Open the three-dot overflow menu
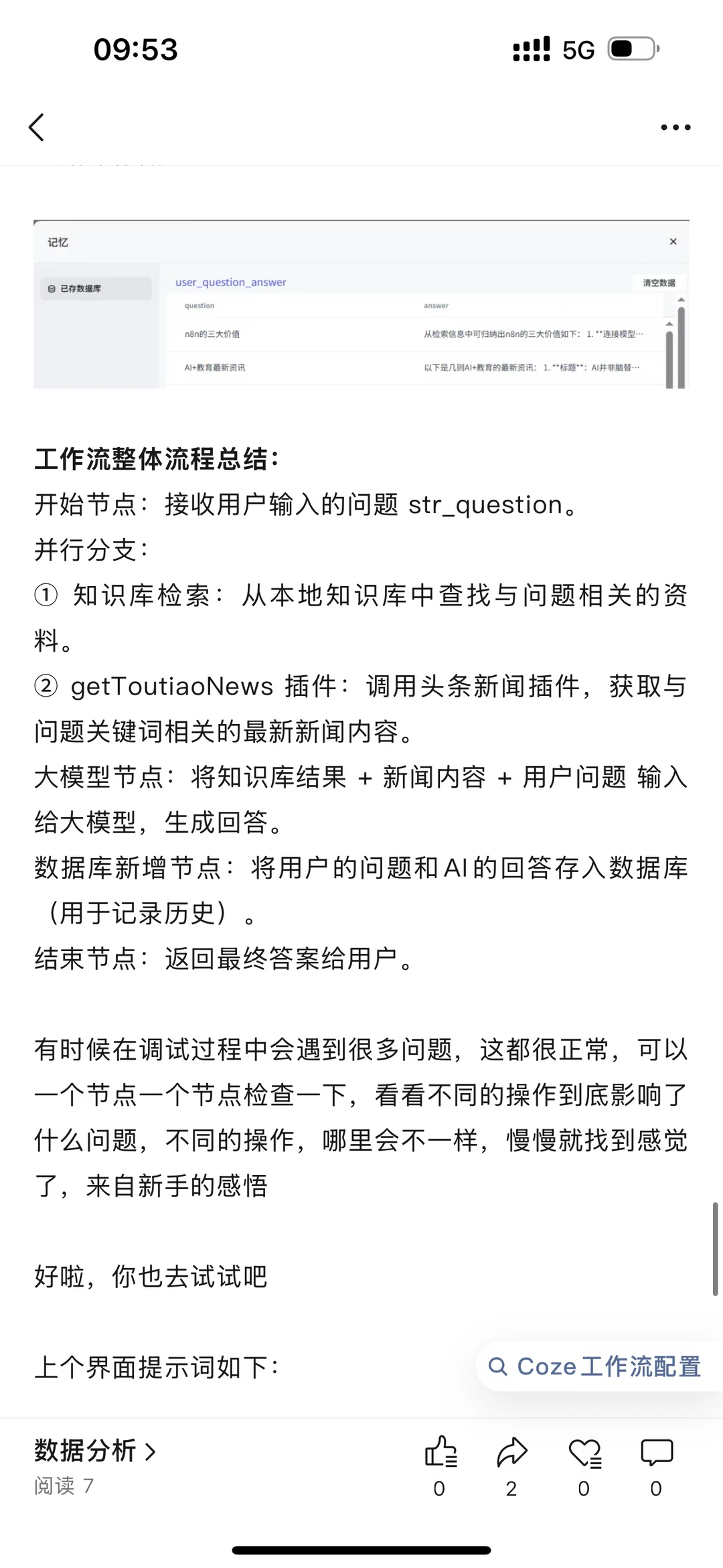Screen dimensions: 723x1568 click(675, 127)
